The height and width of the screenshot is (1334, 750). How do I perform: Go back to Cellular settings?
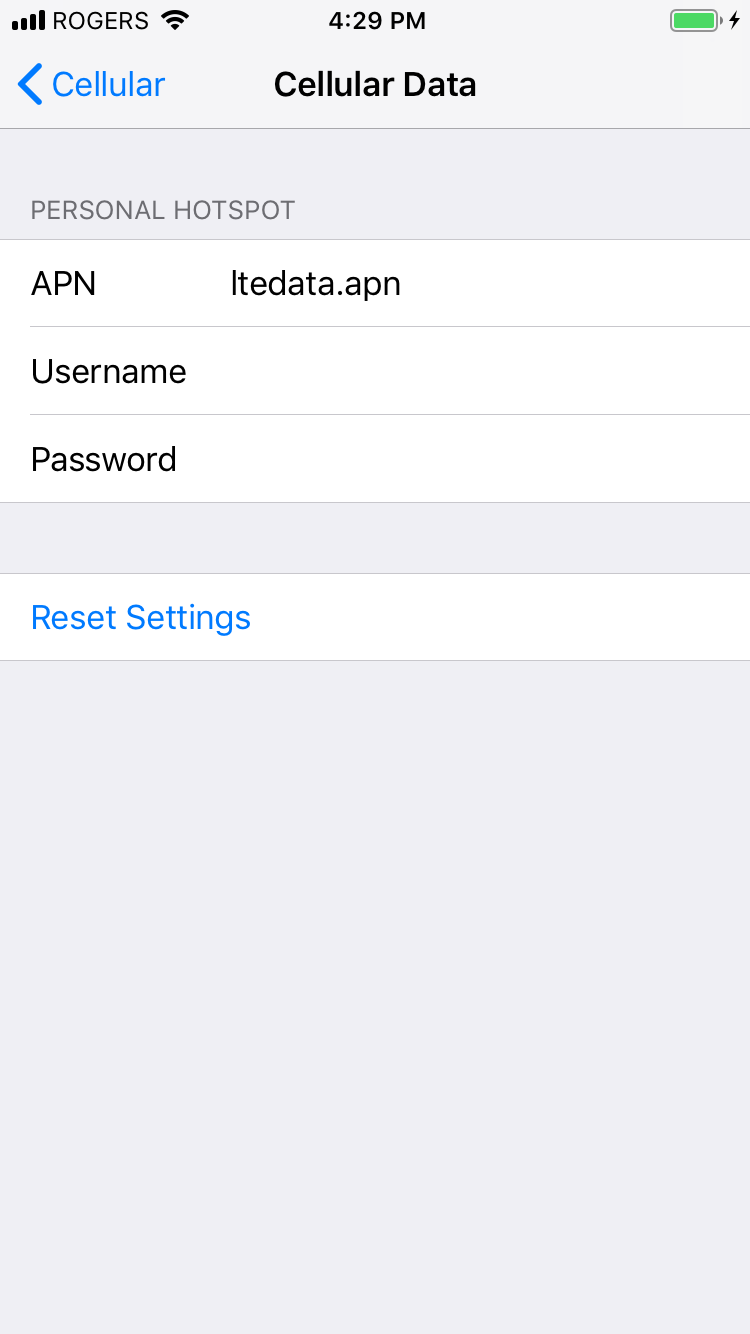click(x=91, y=85)
